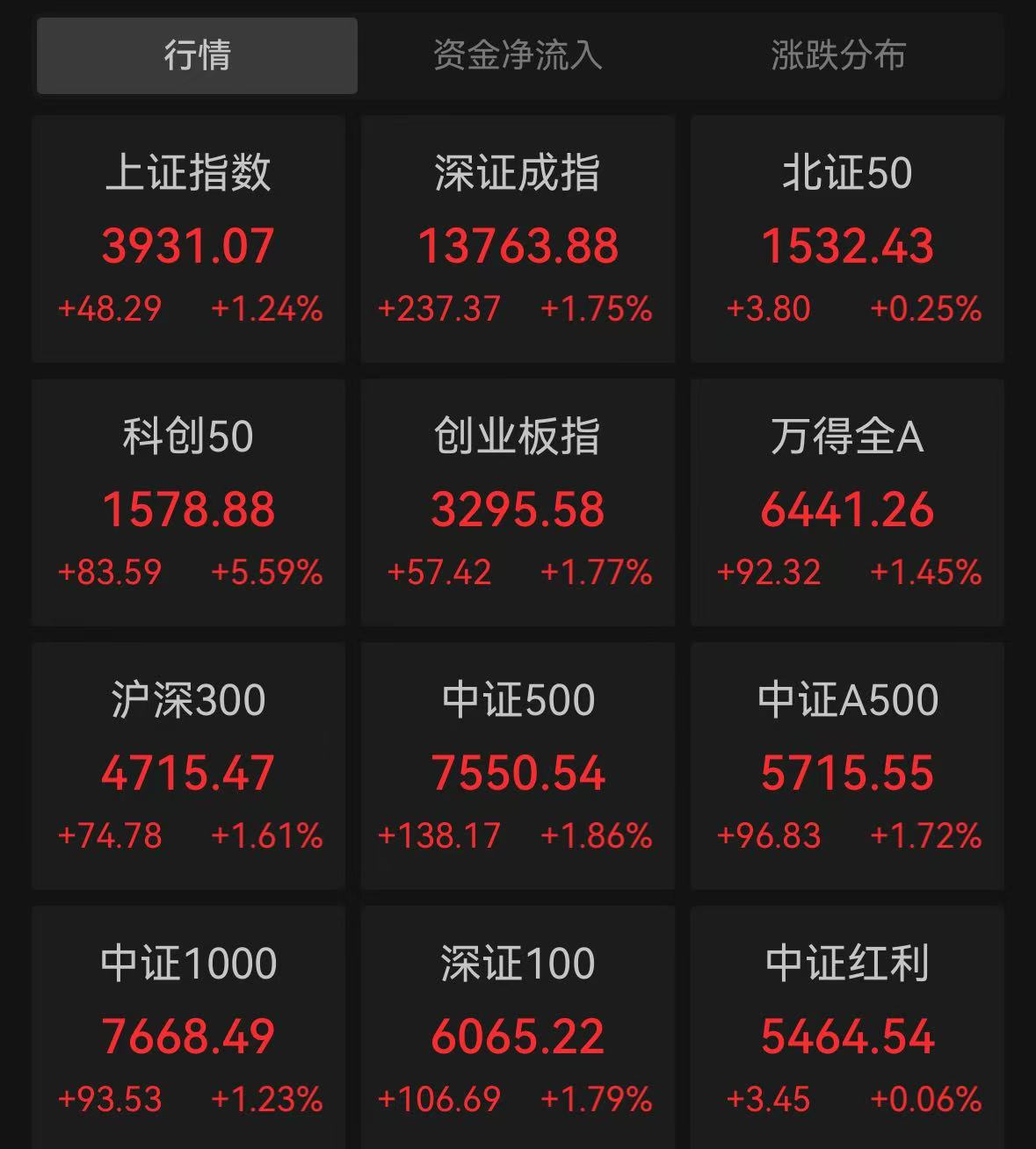
Task: View details for 科创50
Action: [188, 502]
